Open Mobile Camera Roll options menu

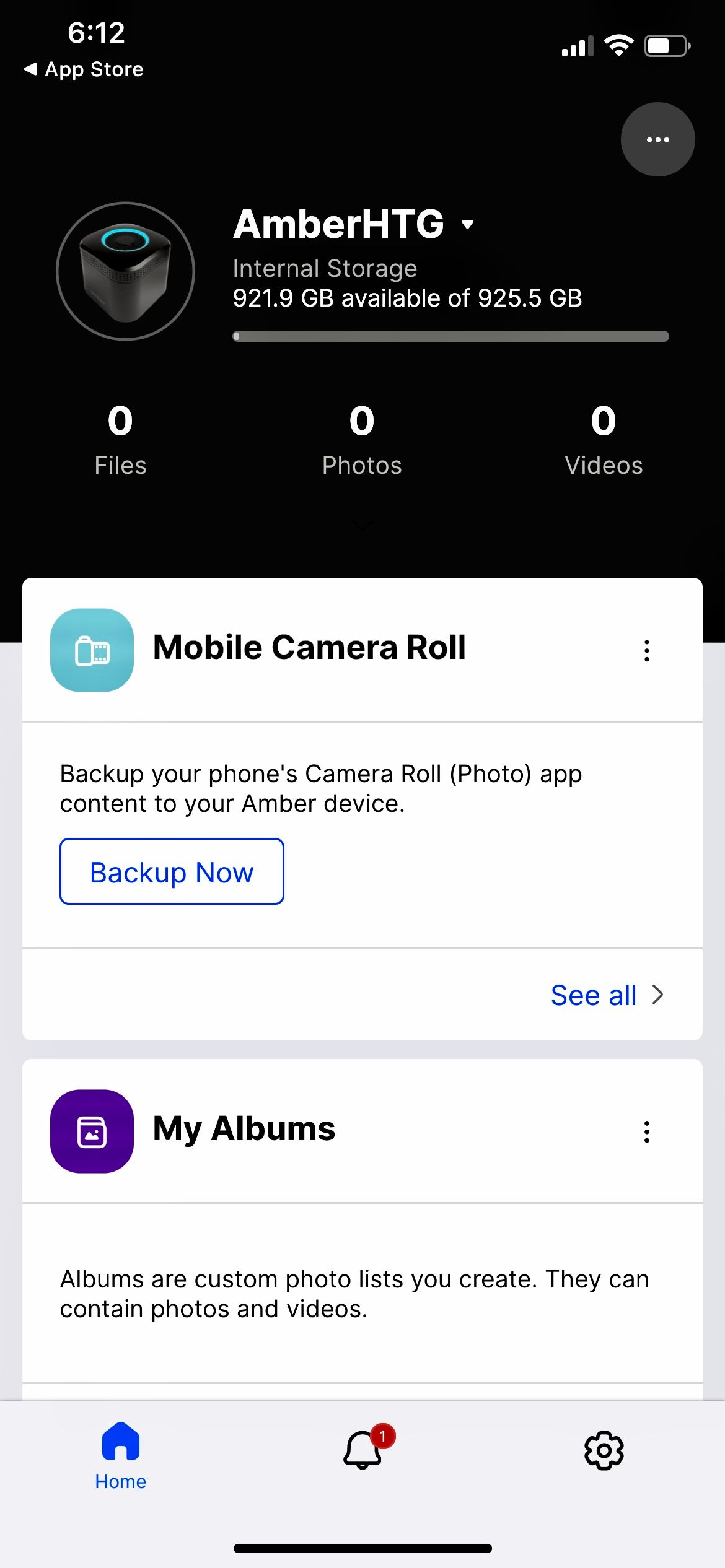[647, 650]
